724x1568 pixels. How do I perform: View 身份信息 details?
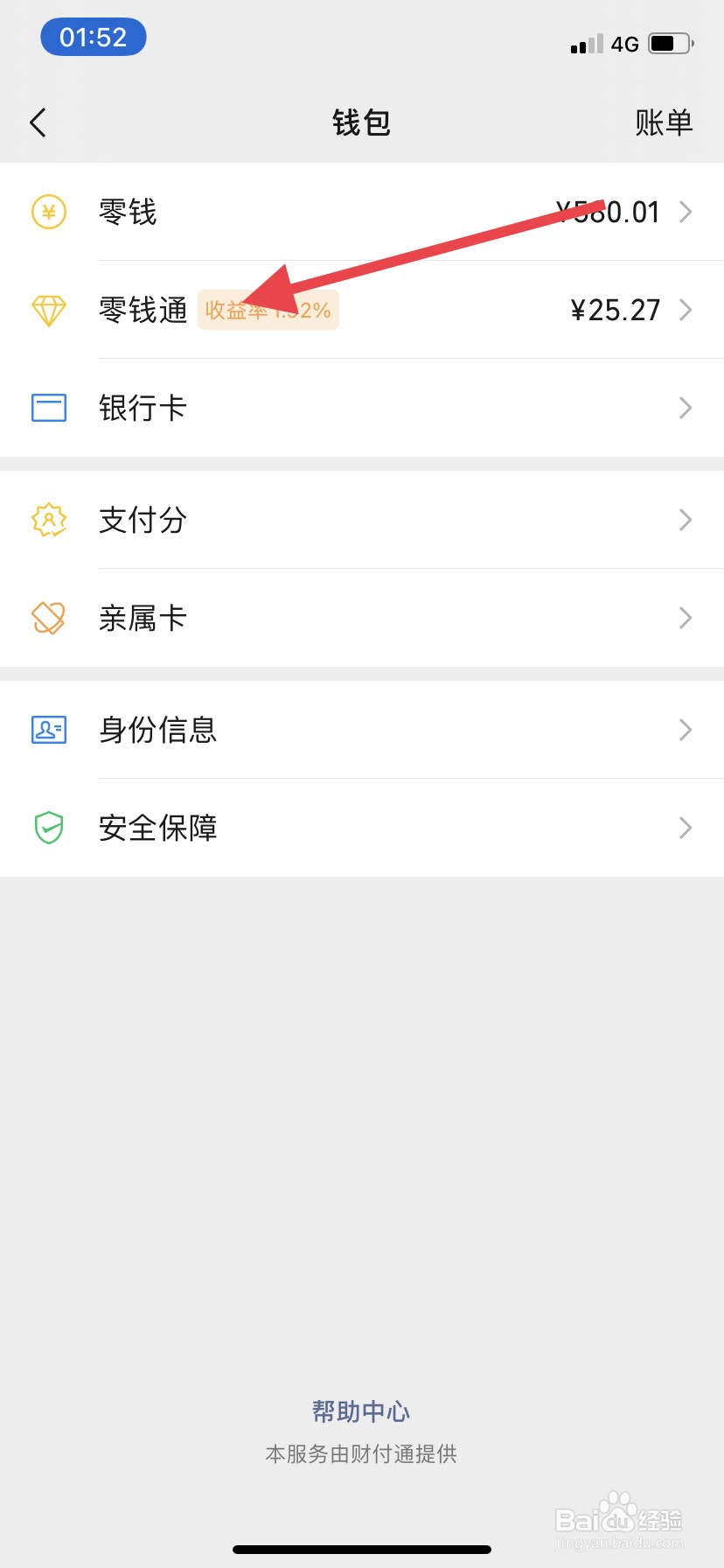[362, 730]
